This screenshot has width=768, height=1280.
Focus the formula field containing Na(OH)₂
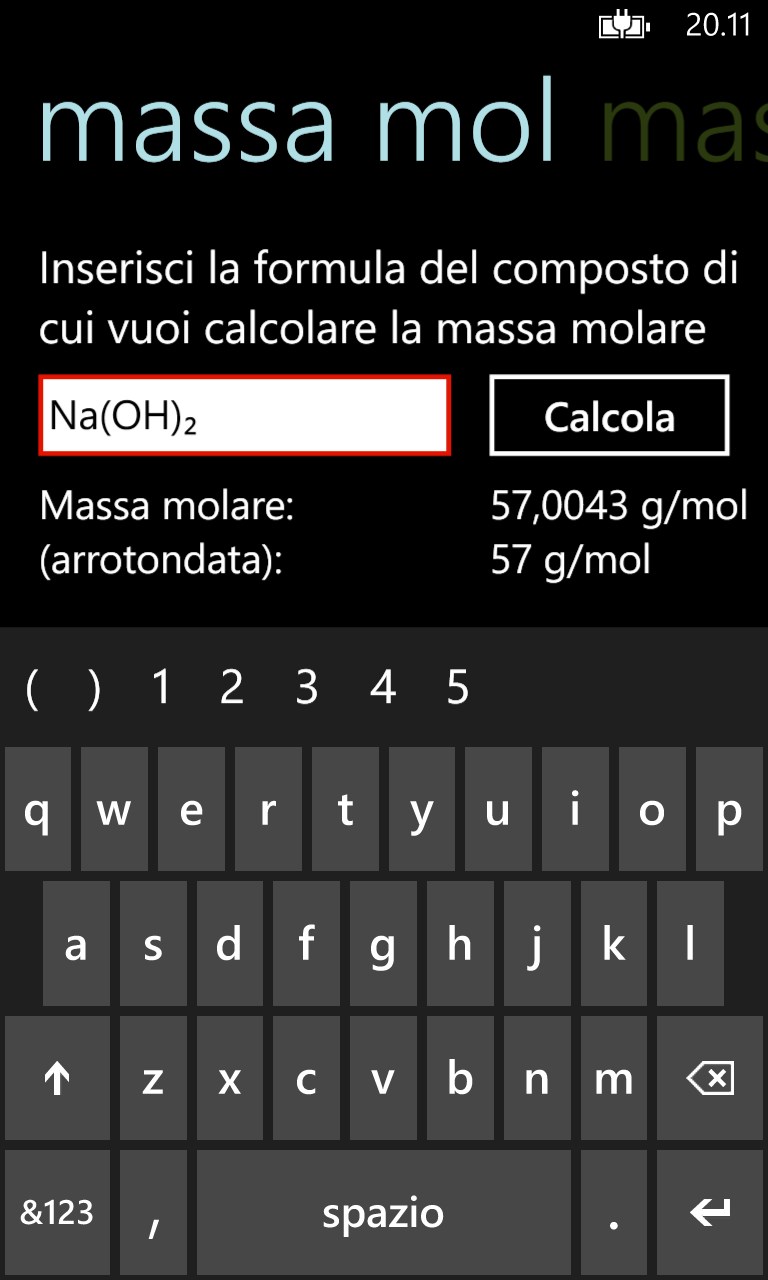pyautogui.click(x=244, y=416)
